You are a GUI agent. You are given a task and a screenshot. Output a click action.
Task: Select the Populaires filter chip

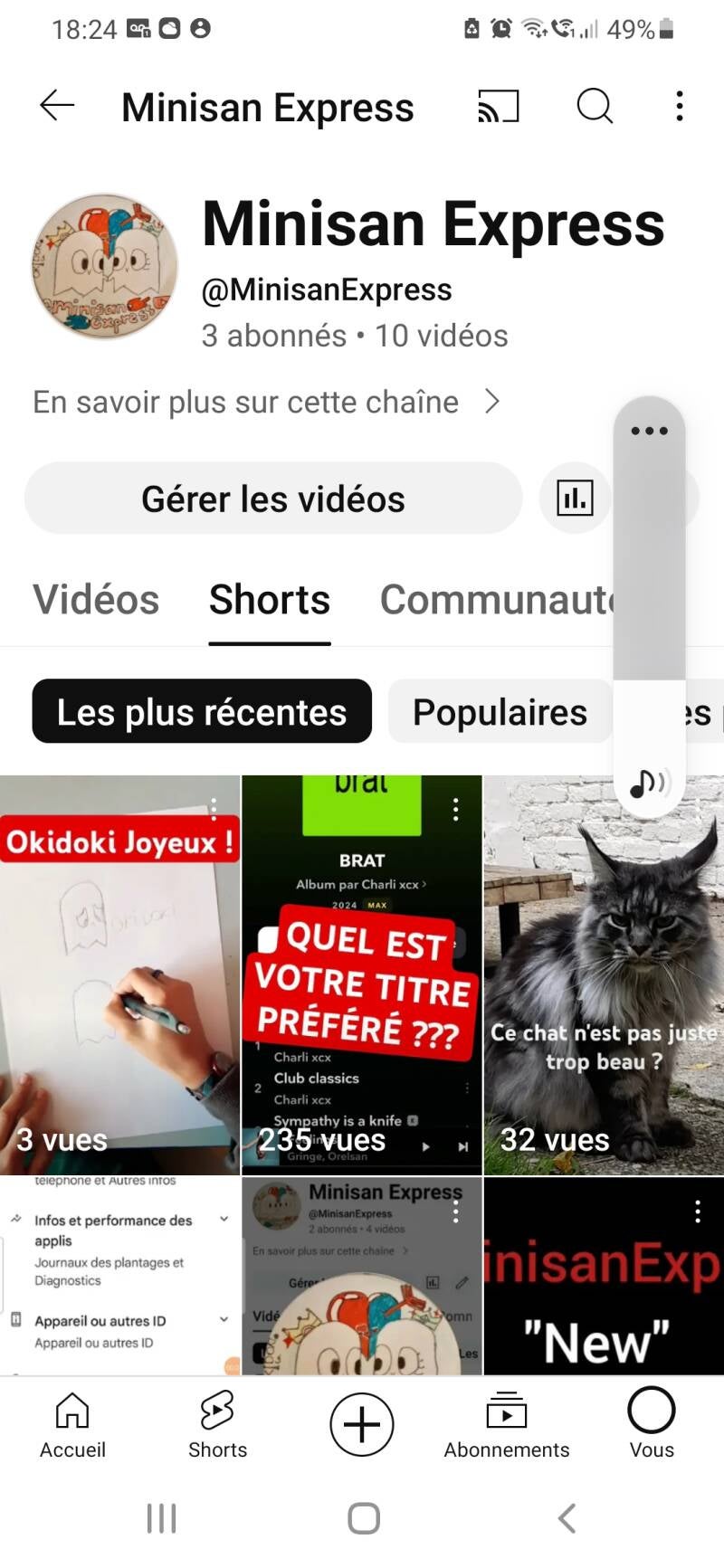click(500, 712)
